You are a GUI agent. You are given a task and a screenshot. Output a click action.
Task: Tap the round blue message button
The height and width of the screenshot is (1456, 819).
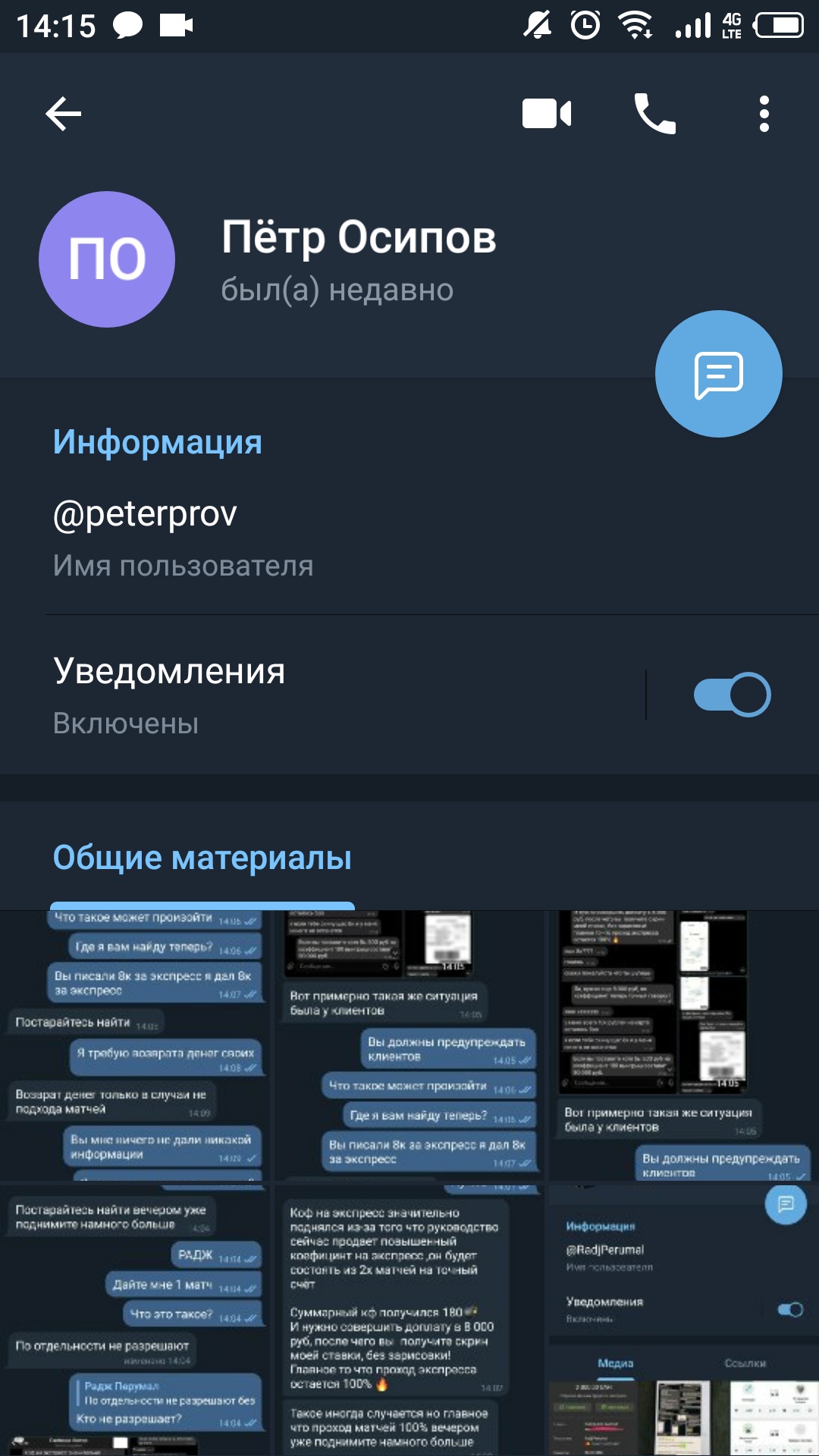(718, 374)
